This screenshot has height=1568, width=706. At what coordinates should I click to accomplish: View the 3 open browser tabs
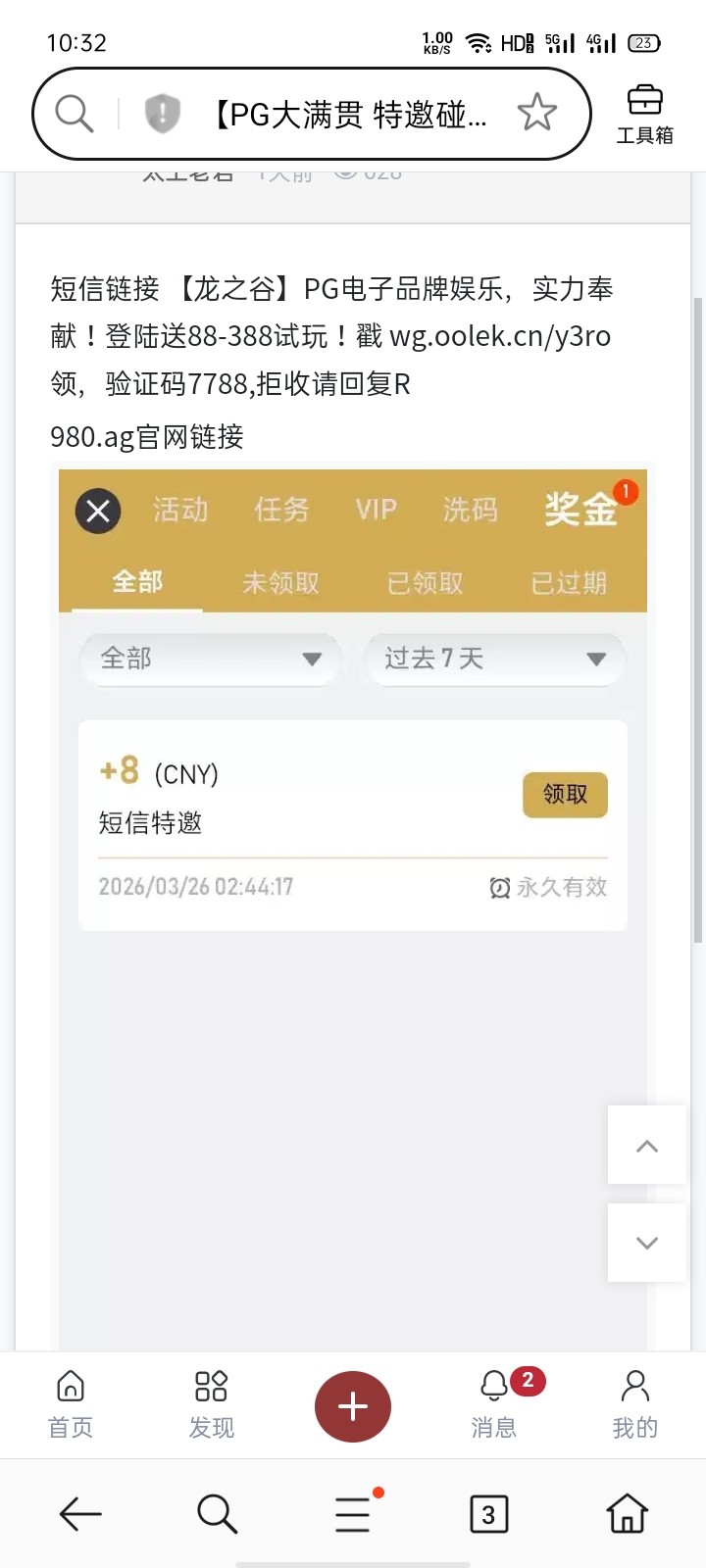coord(488,1514)
